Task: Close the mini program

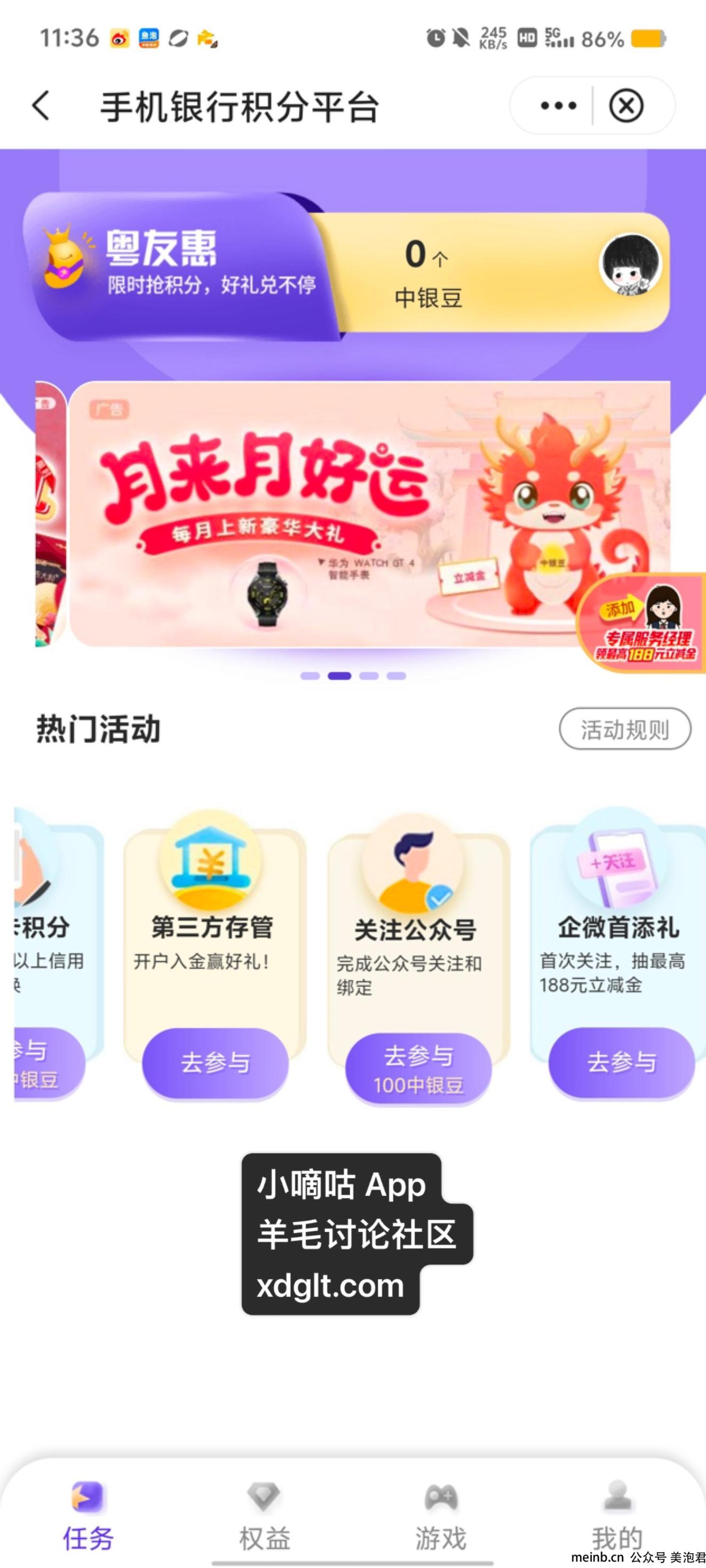Action: 625,106
